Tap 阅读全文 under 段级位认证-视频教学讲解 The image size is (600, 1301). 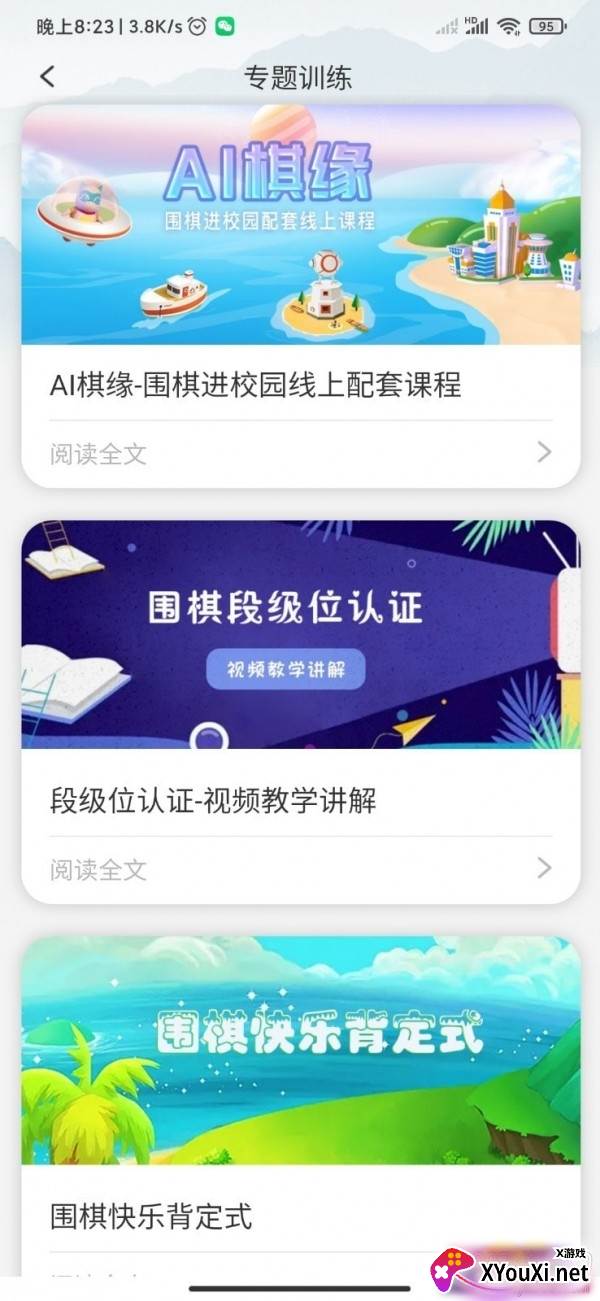[99, 869]
